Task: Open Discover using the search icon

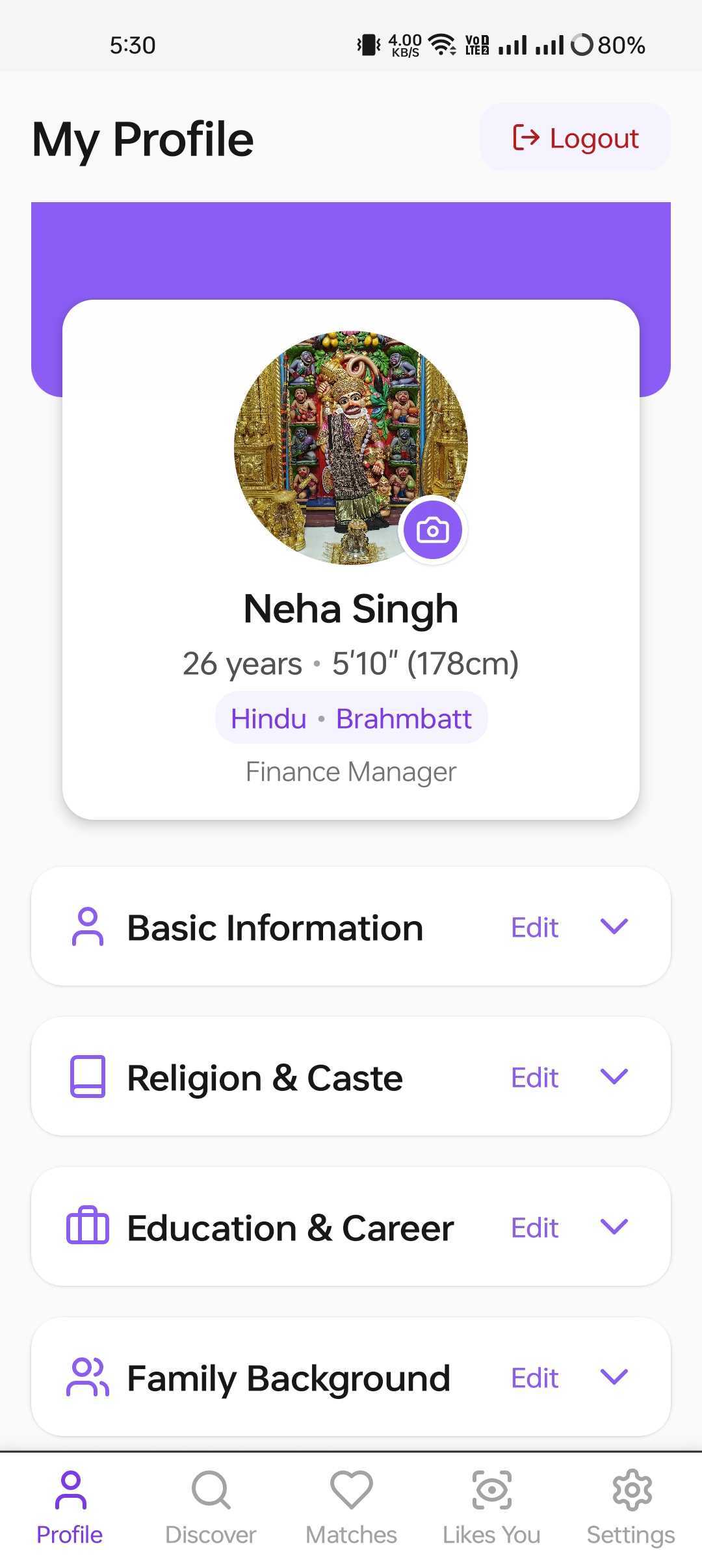Action: 210,1489
